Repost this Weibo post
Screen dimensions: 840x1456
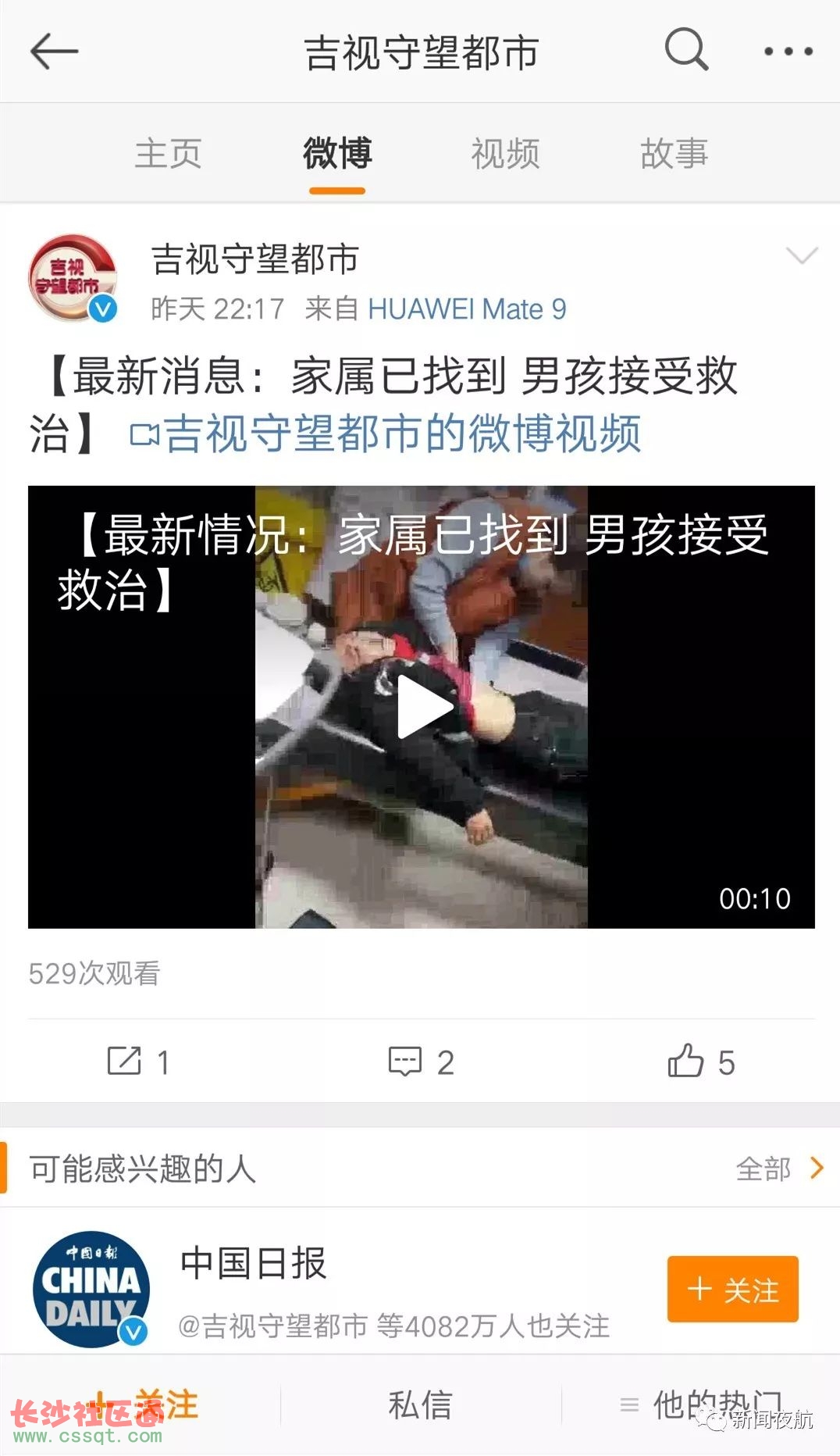138,1062
